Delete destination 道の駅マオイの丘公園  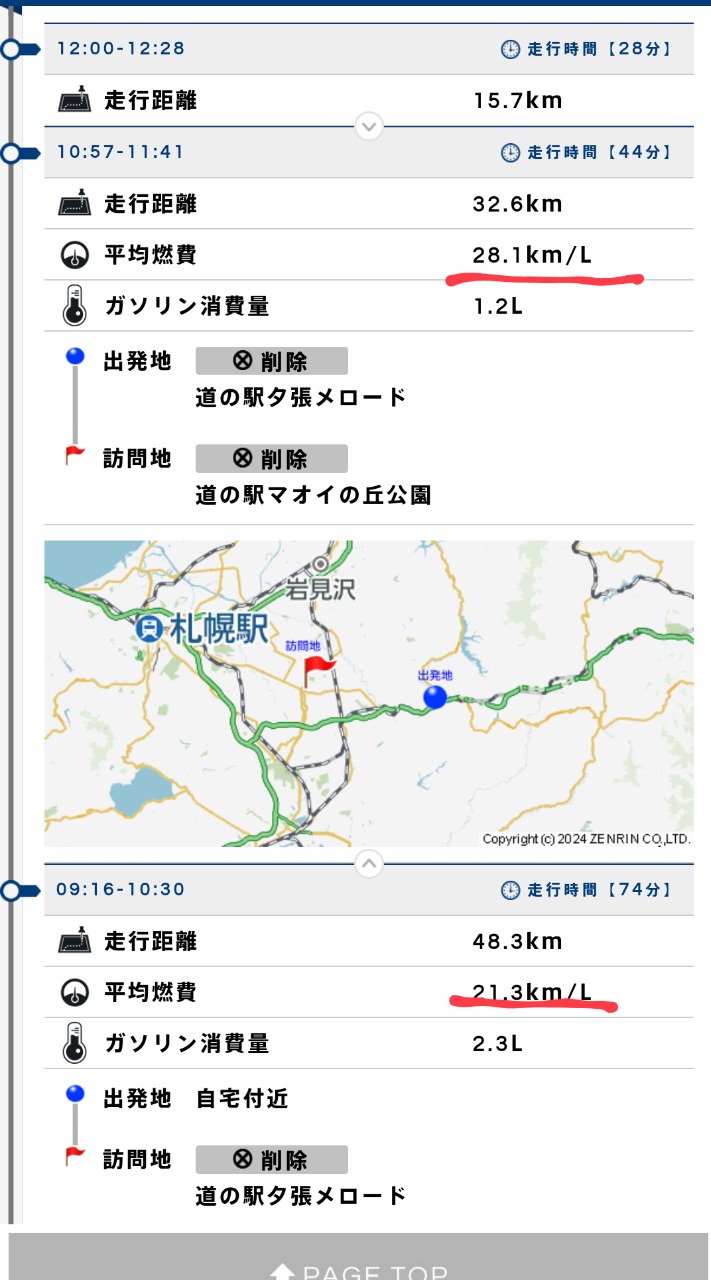pos(271,459)
